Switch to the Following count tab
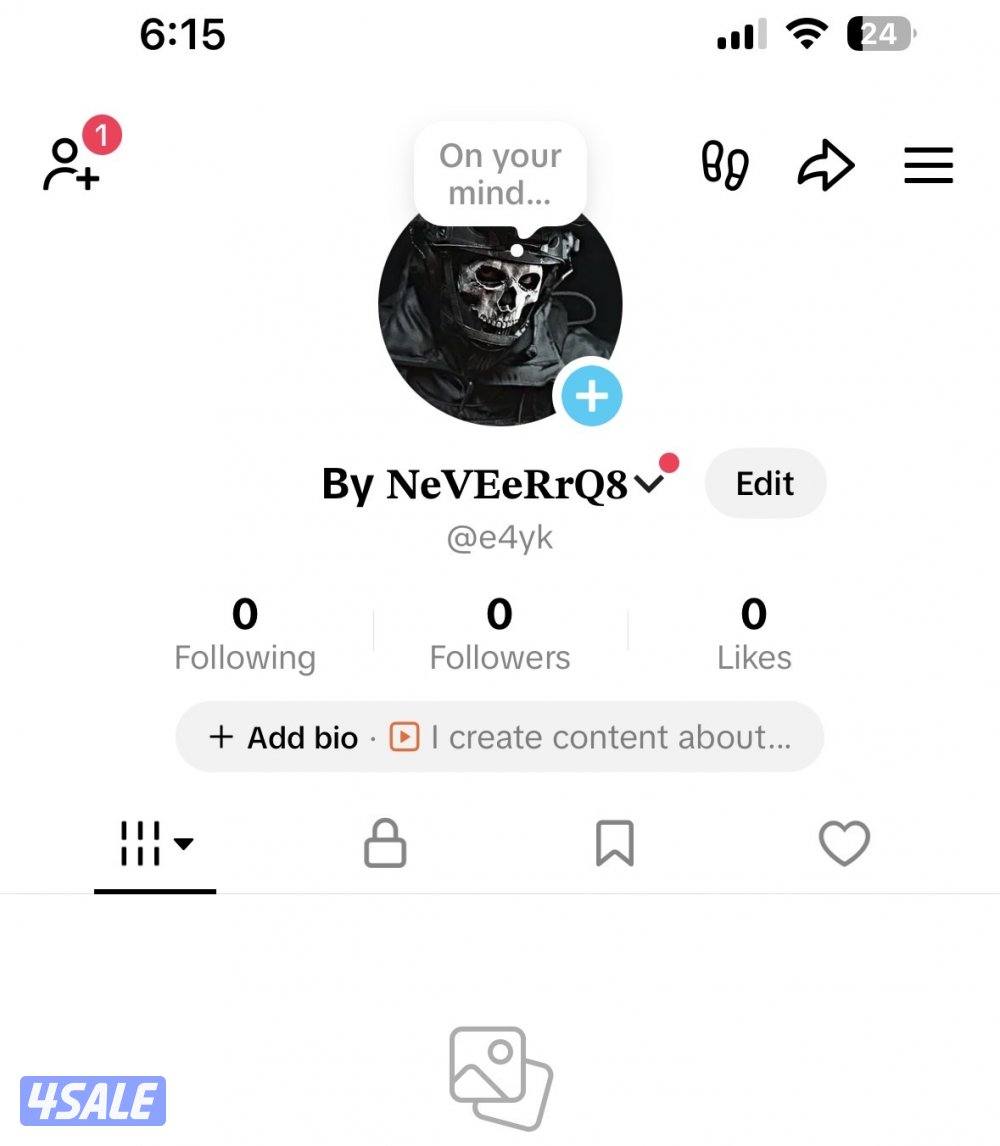Image resolution: width=1000 pixels, height=1146 pixels. pos(245,633)
